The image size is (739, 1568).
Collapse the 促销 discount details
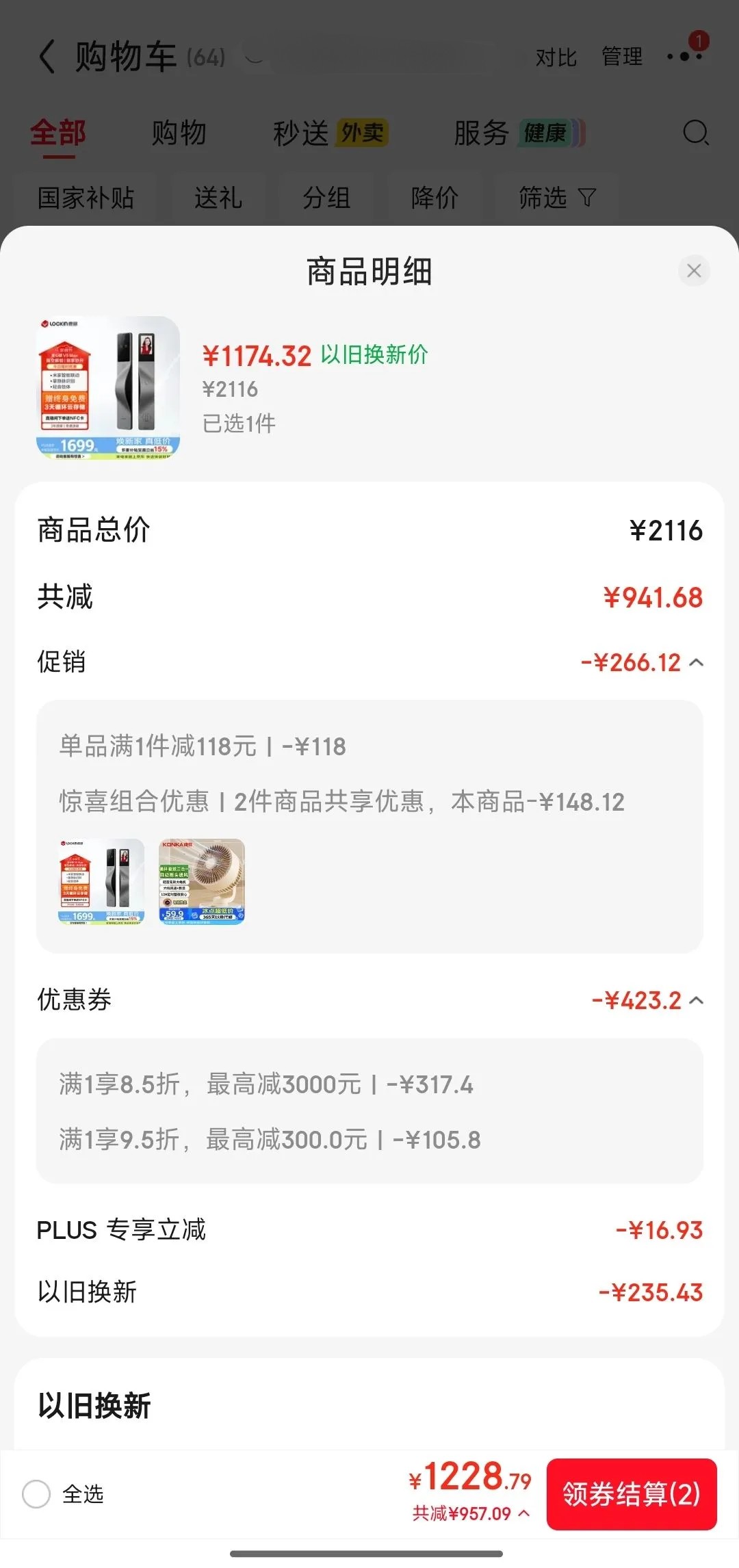pos(697,662)
